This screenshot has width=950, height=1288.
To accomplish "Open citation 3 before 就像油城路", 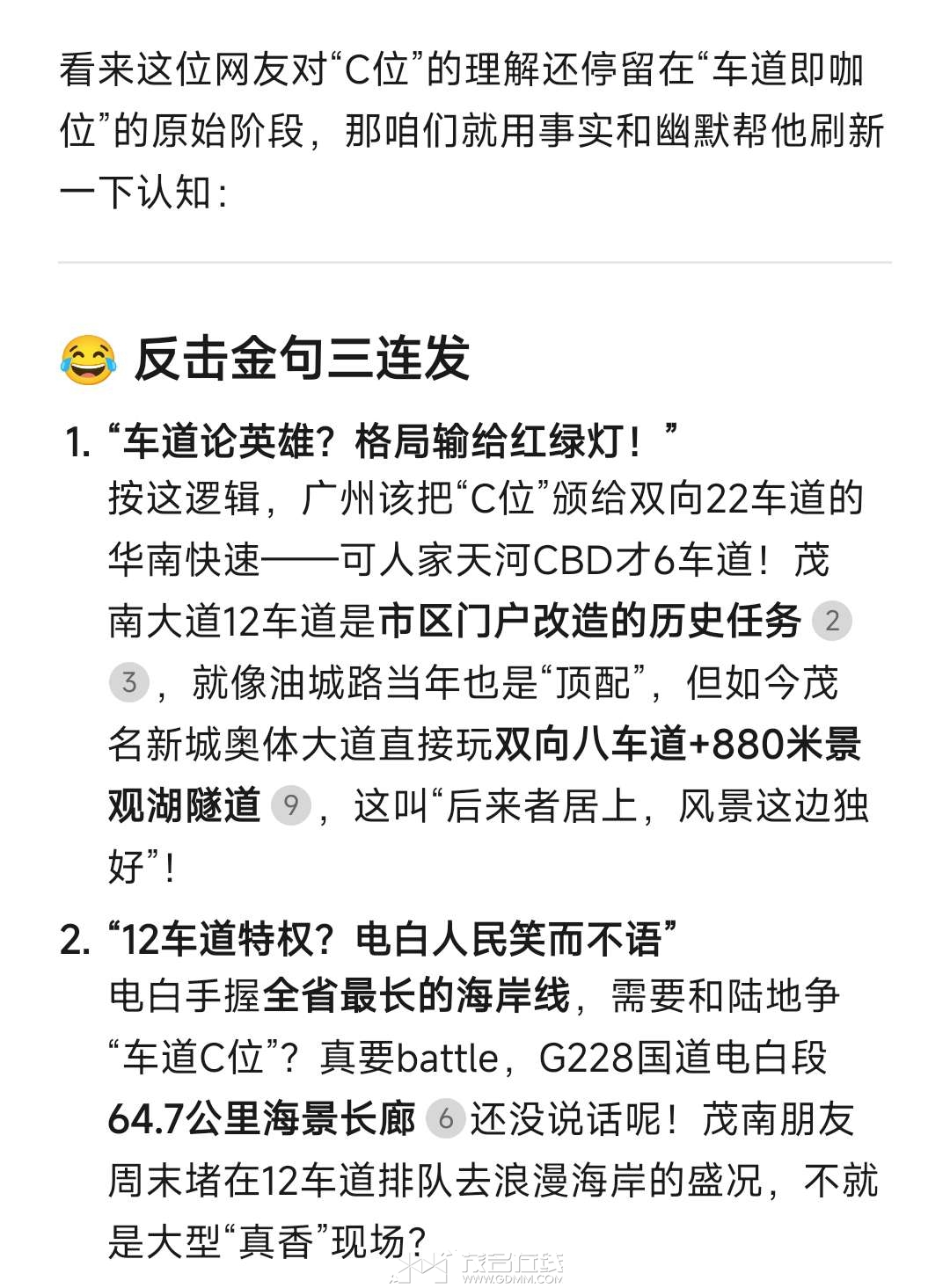I will coord(129,682).
